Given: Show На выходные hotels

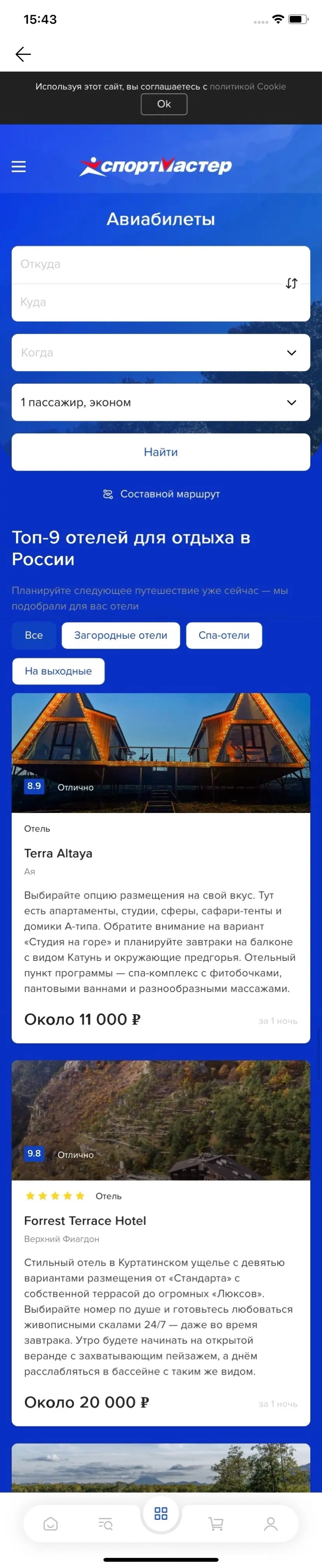Looking at the screenshot, I should pyautogui.click(x=58, y=671).
